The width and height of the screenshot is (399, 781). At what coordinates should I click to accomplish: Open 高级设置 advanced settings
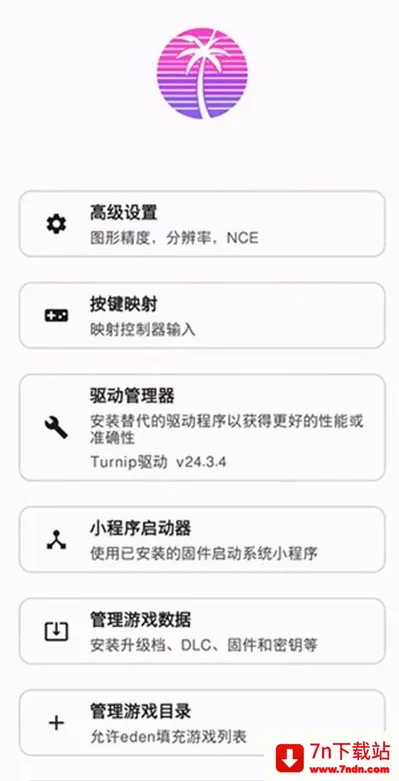pyautogui.click(x=202, y=224)
